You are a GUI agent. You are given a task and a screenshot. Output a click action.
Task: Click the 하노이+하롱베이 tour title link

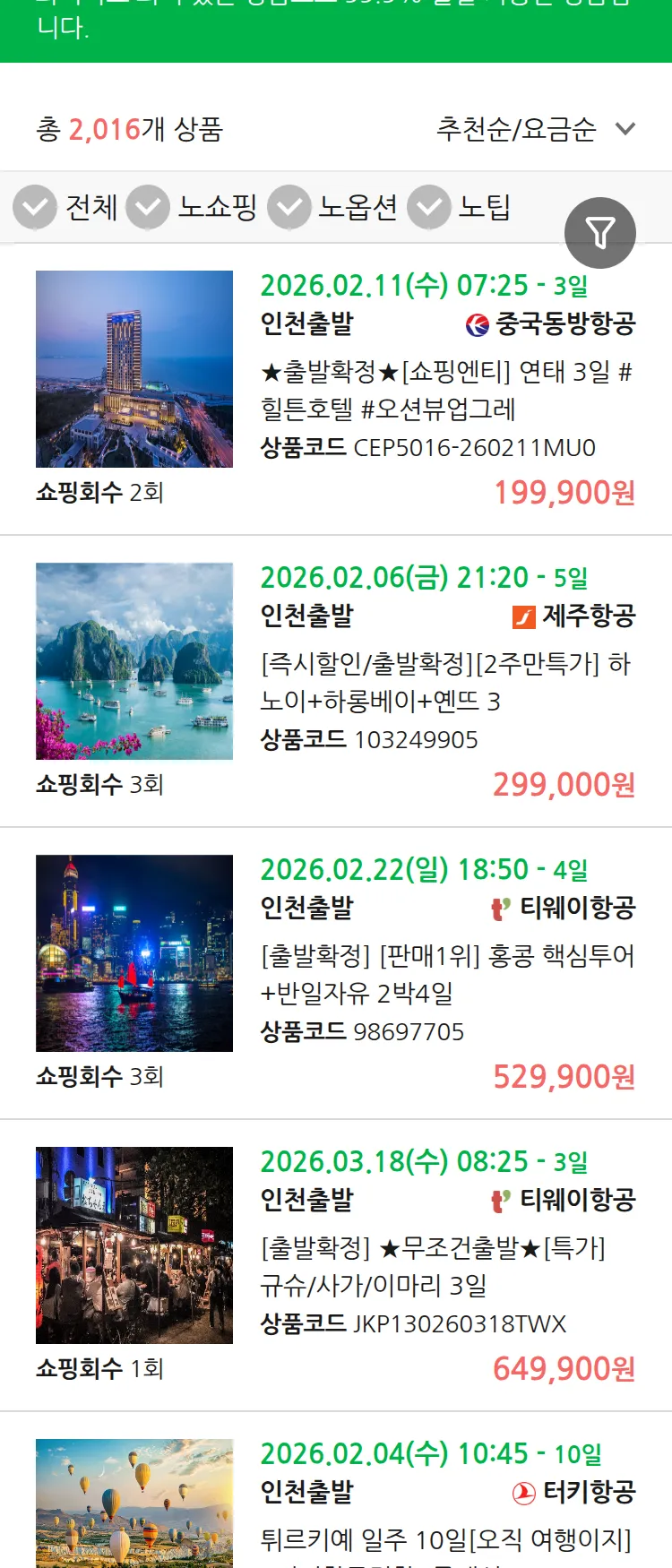[446, 685]
